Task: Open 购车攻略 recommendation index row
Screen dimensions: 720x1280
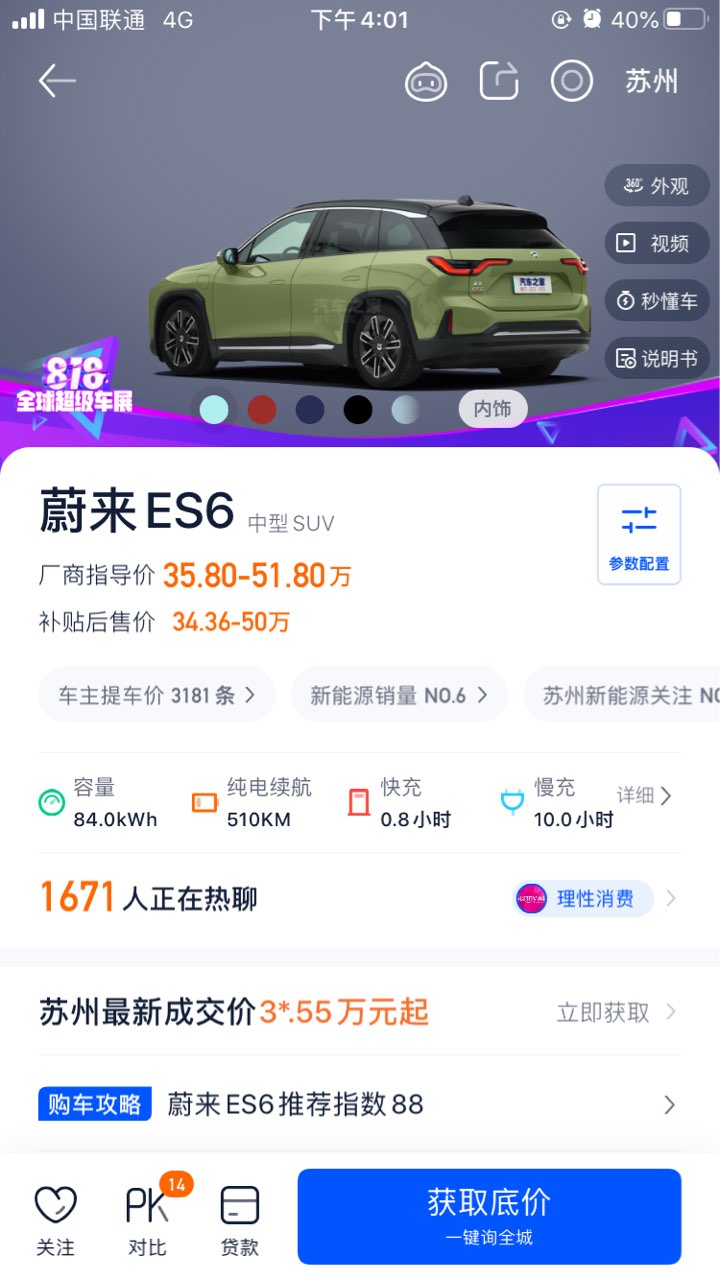Action: [360, 1104]
